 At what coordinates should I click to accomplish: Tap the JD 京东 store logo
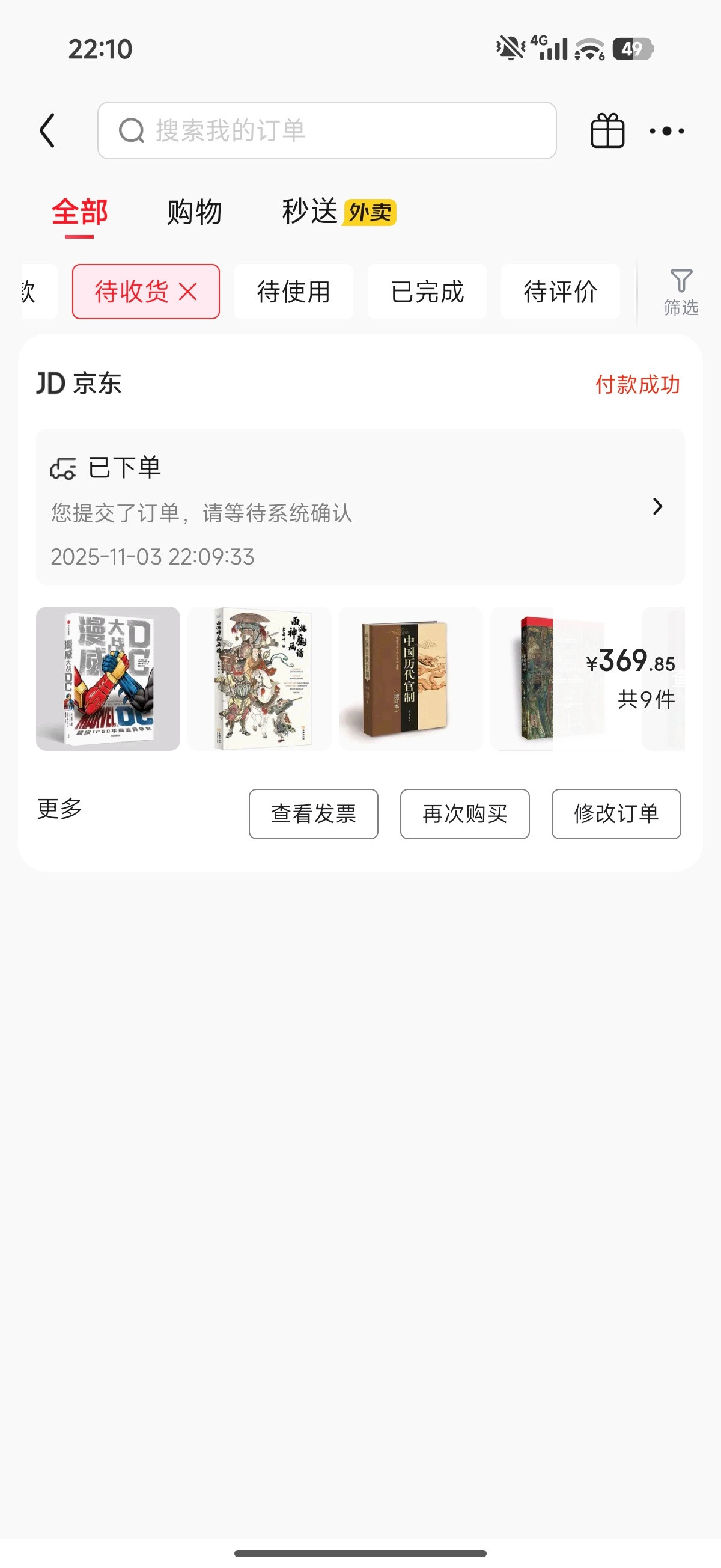pos(79,384)
